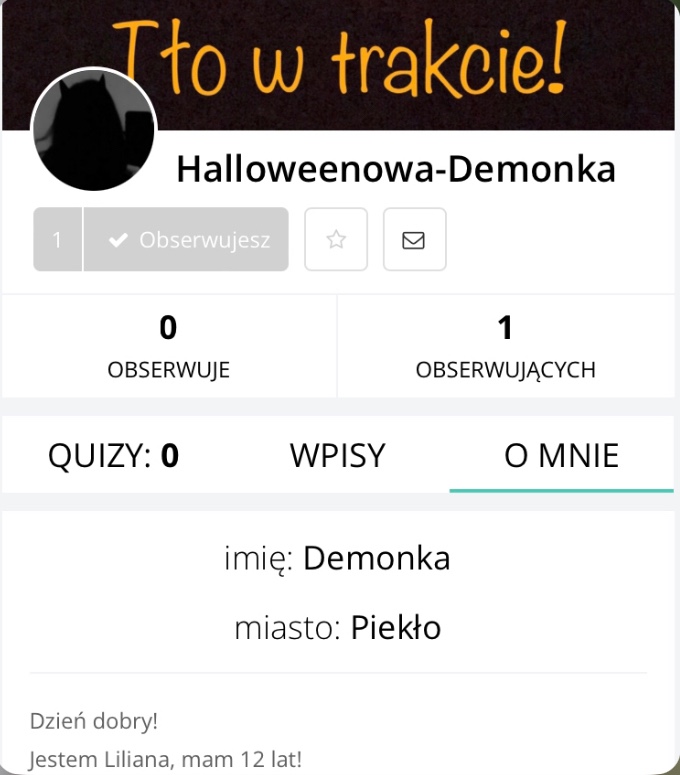Open the OBSERWUJĄCYCH followers list
Image resolution: width=680 pixels, height=775 pixels.
click(505, 346)
